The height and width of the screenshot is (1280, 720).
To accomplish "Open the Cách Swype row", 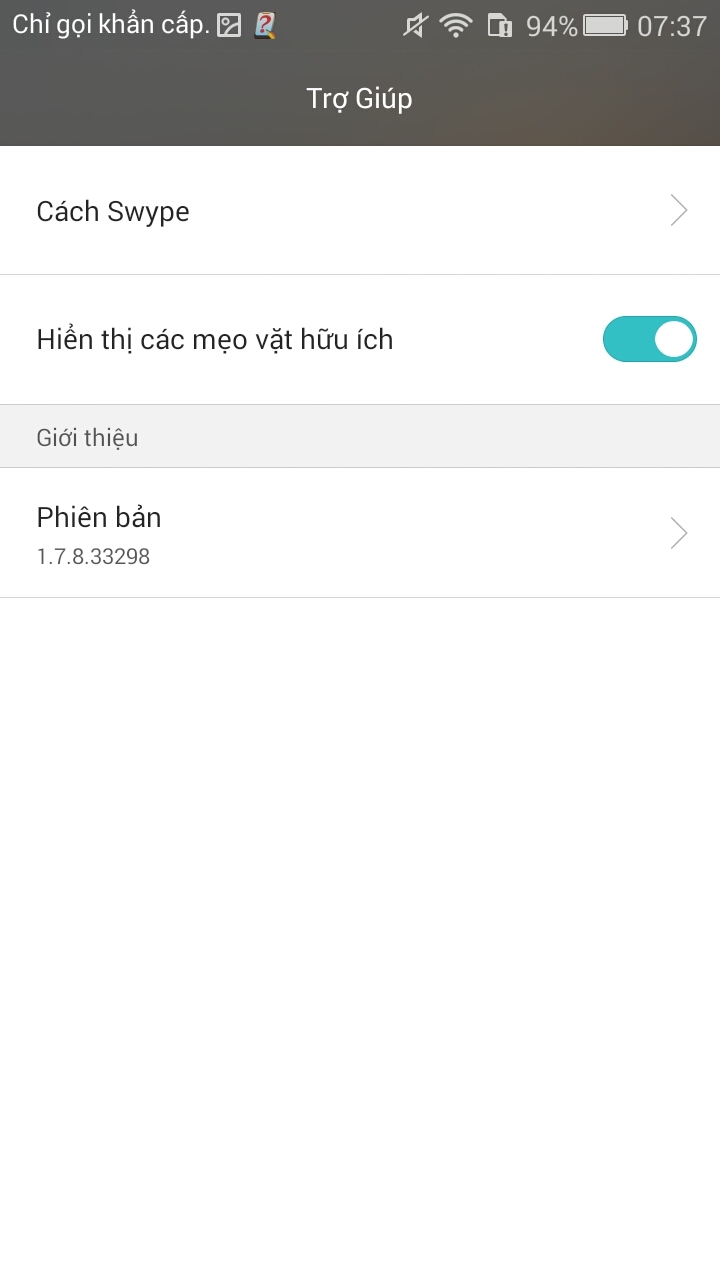I will click(x=360, y=211).
